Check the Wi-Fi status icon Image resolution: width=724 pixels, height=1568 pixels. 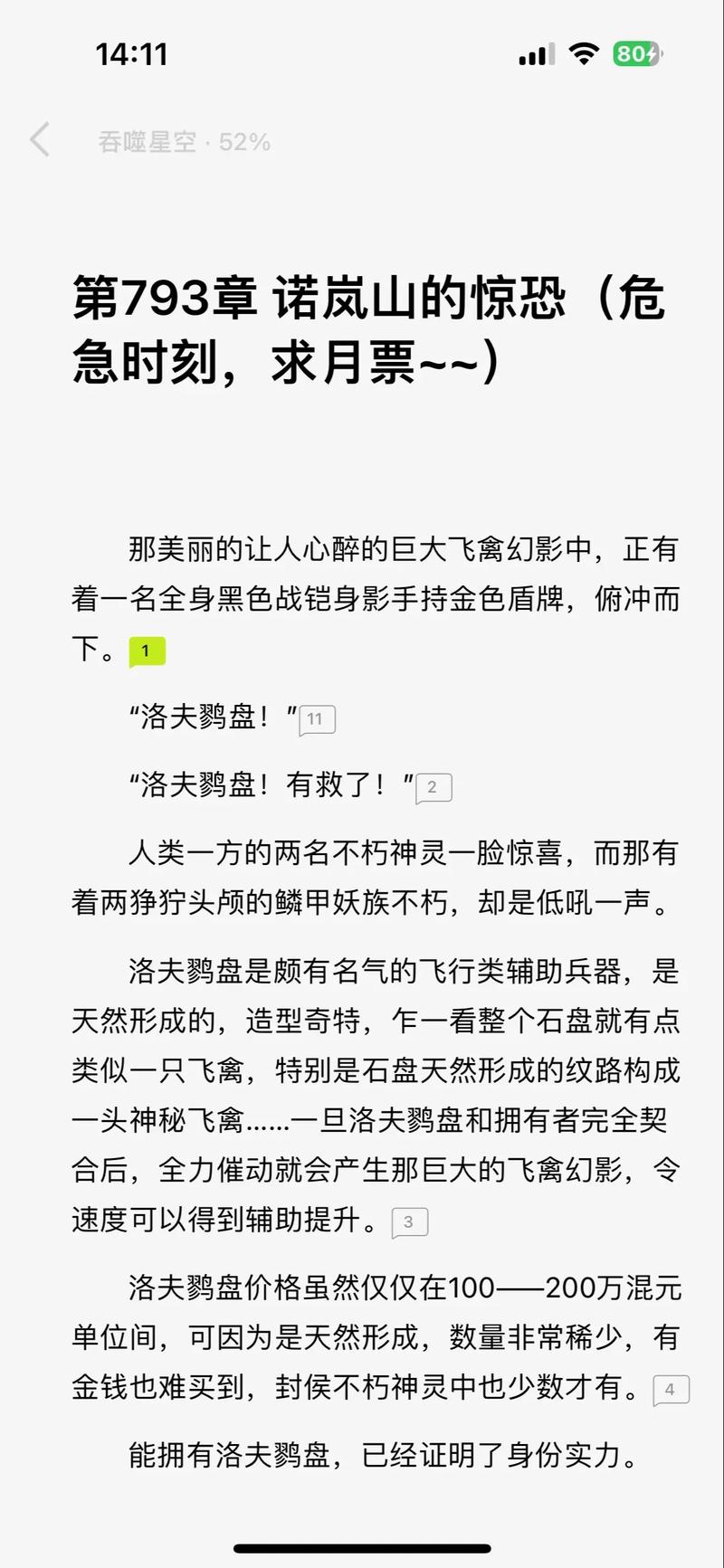[x=584, y=54]
